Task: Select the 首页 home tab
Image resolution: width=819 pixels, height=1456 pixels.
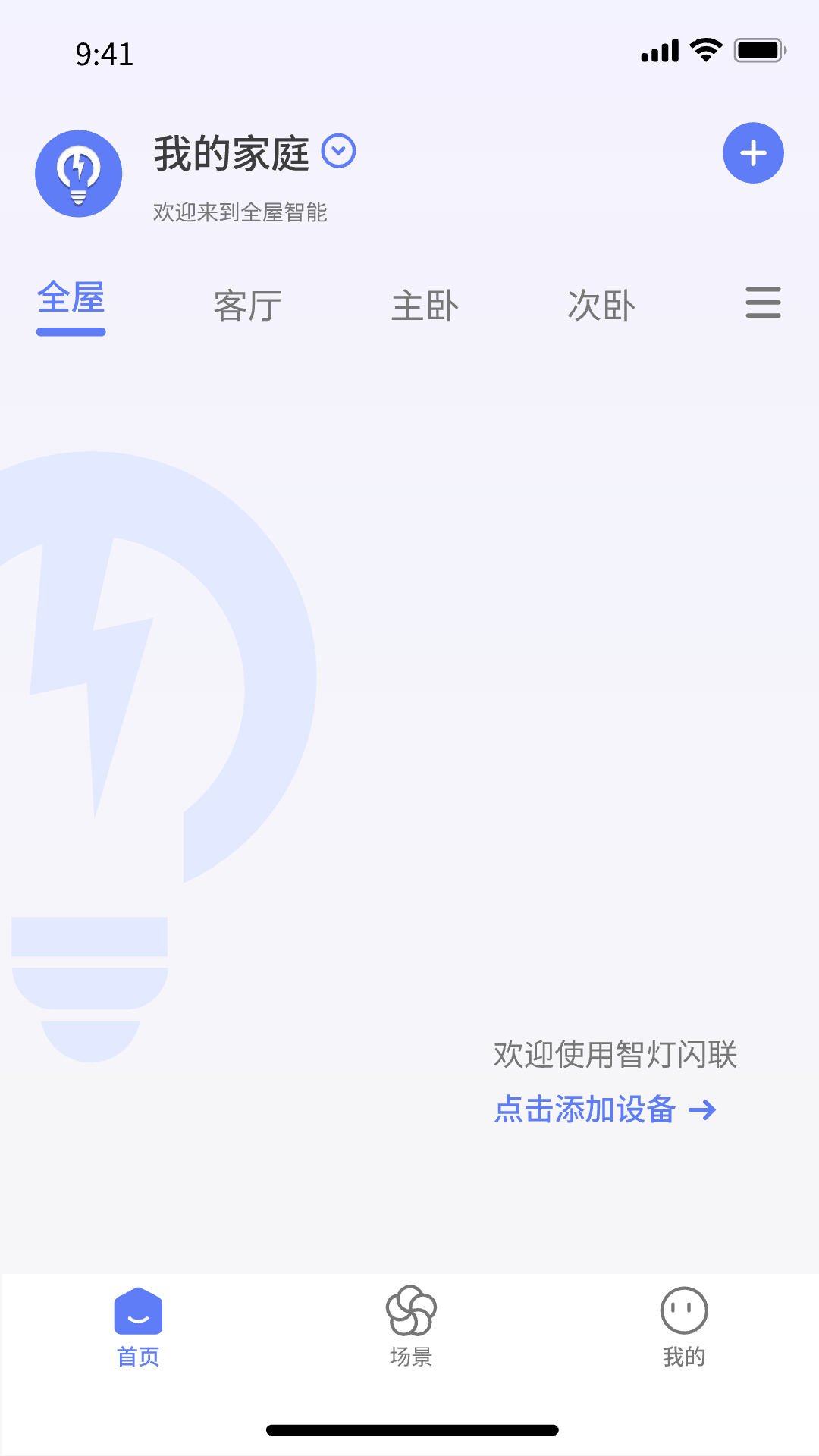Action: pos(138,1326)
